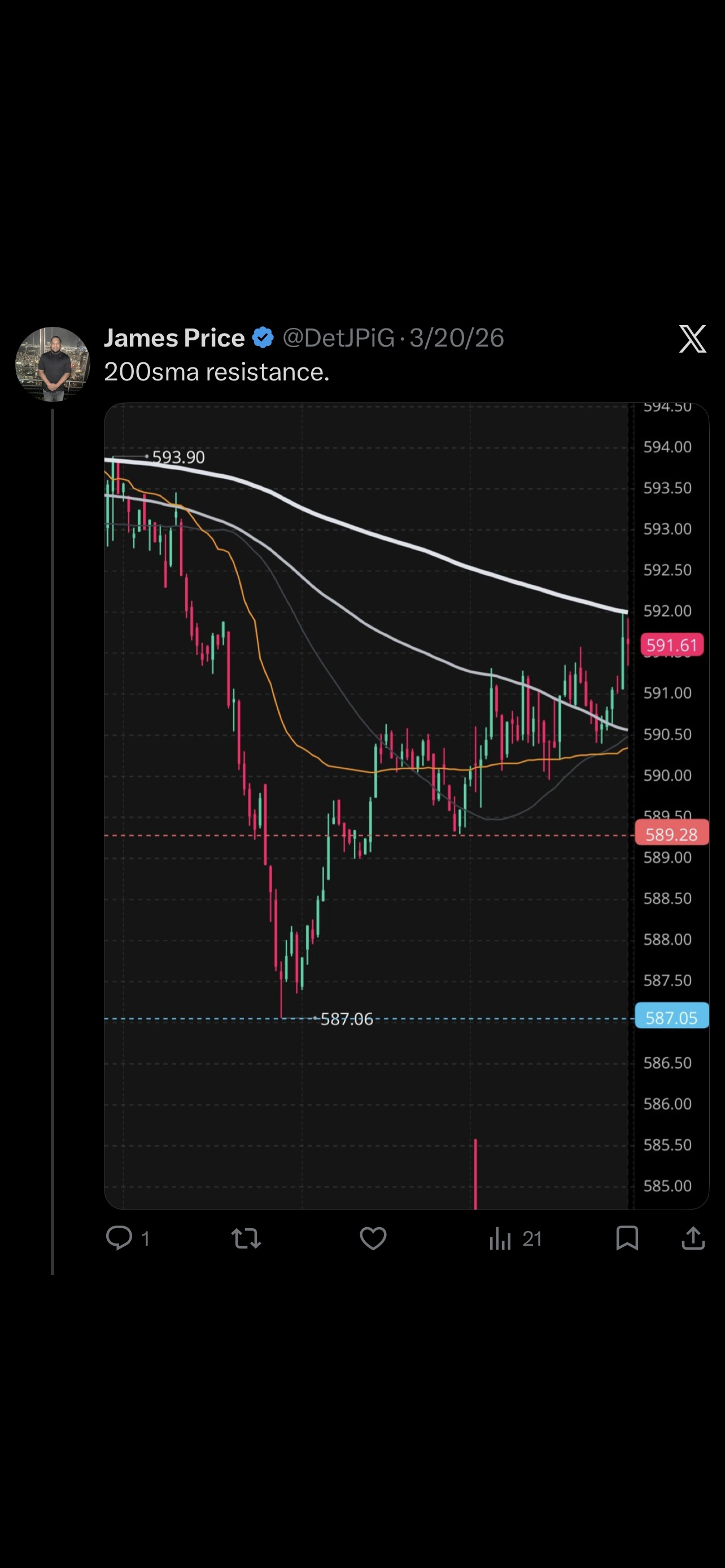Click the repost arrows icon
Screen dimensions: 725x1568
(x=246, y=1237)
